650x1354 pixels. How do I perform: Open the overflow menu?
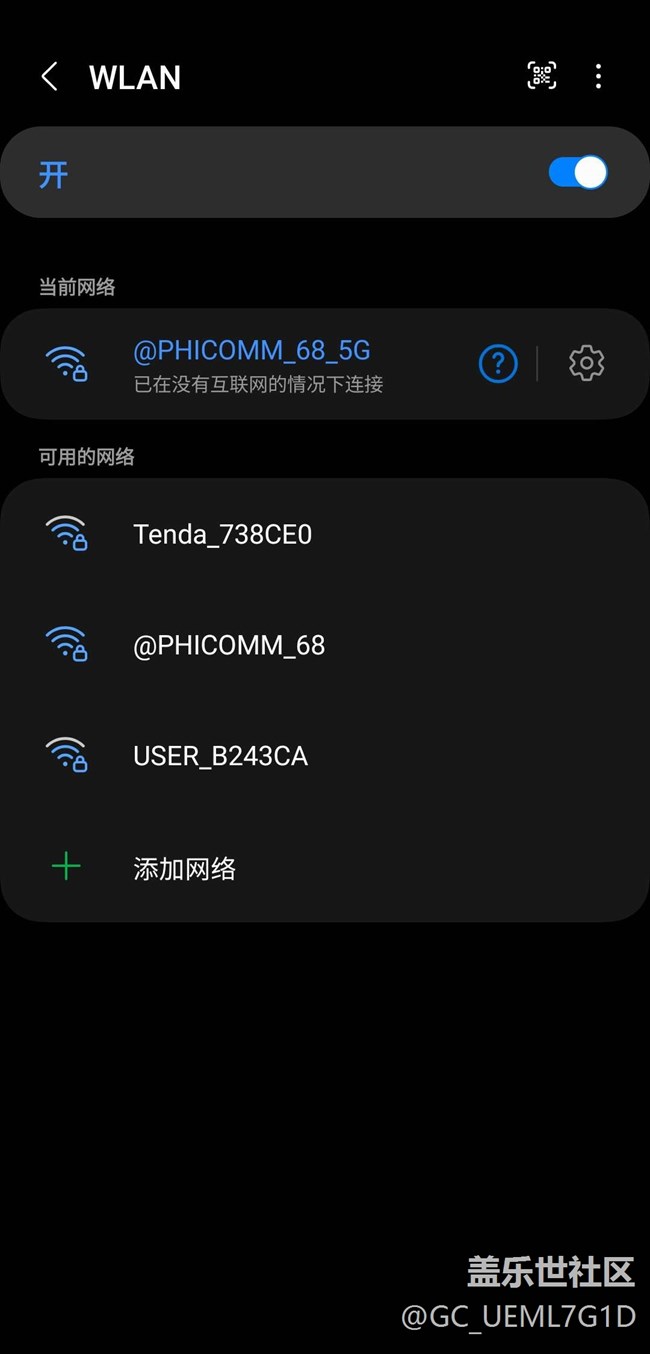tap(598, 76)
